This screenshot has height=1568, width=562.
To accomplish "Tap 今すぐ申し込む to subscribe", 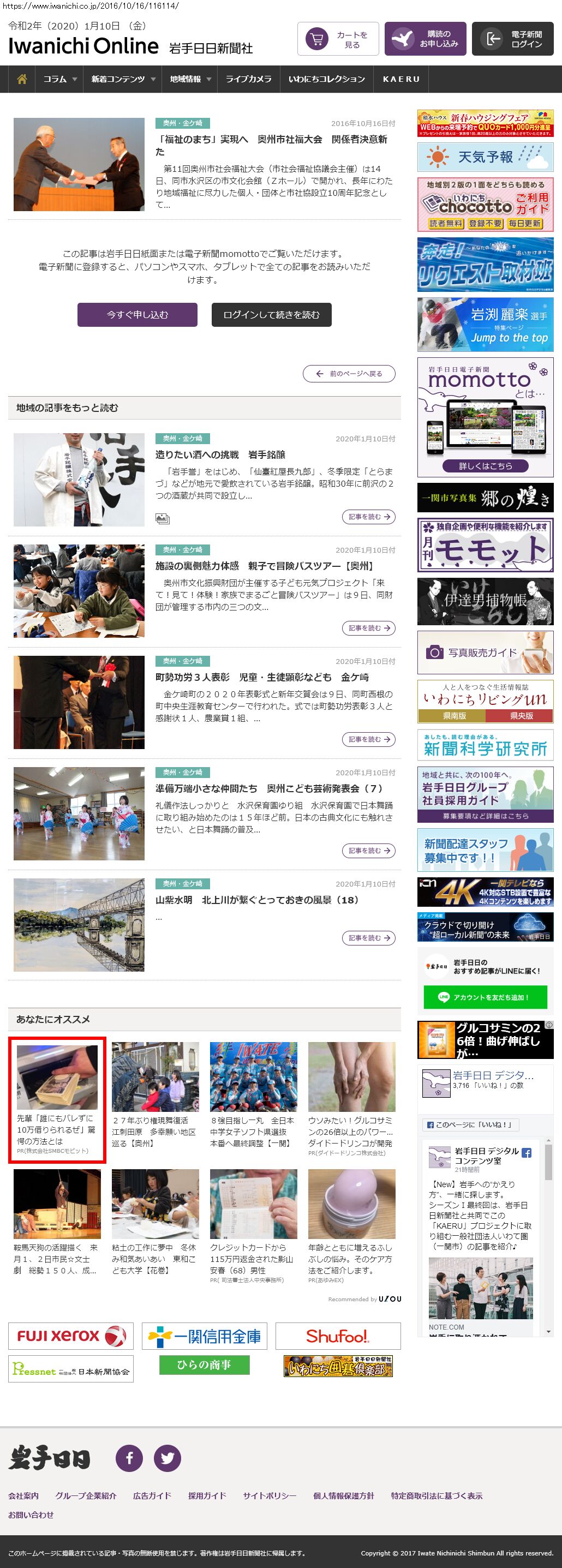I will coord(137,315).
